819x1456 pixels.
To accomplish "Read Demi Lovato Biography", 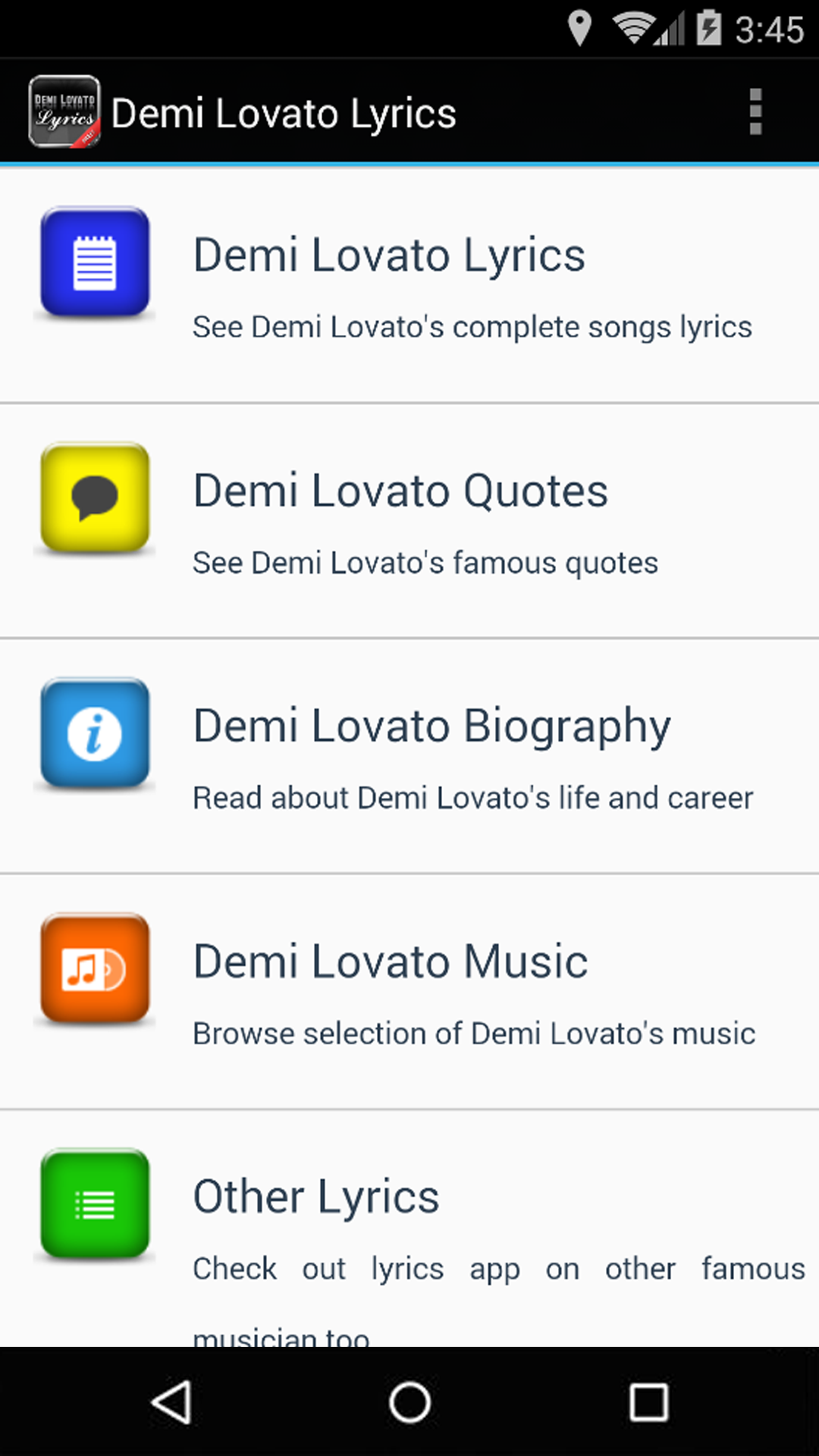I will point(409,756).
